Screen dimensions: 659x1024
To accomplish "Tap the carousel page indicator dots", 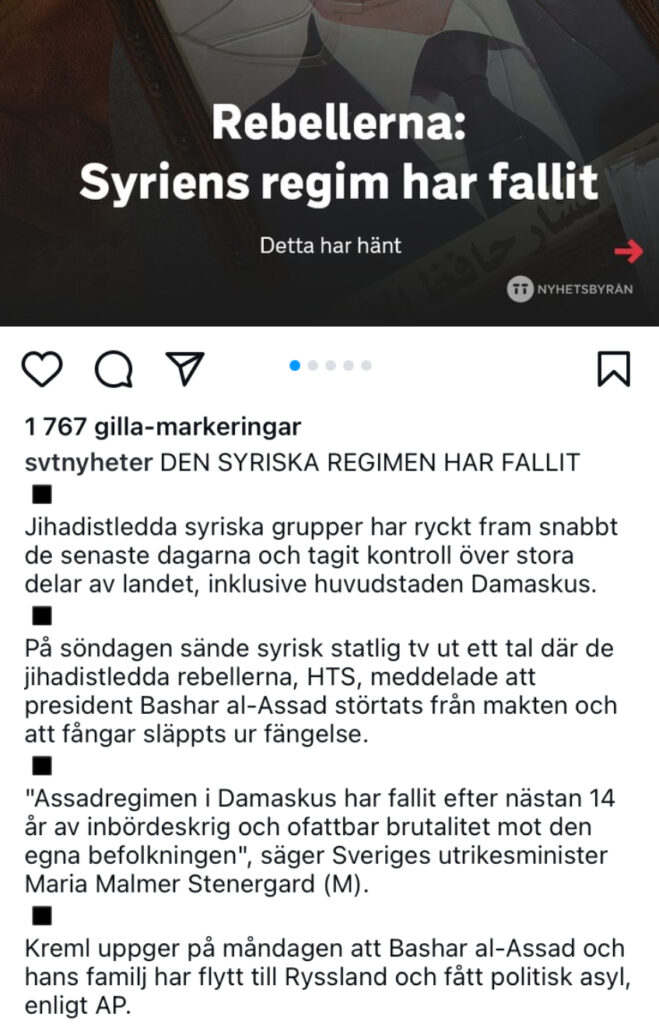I will pos(330,366).
